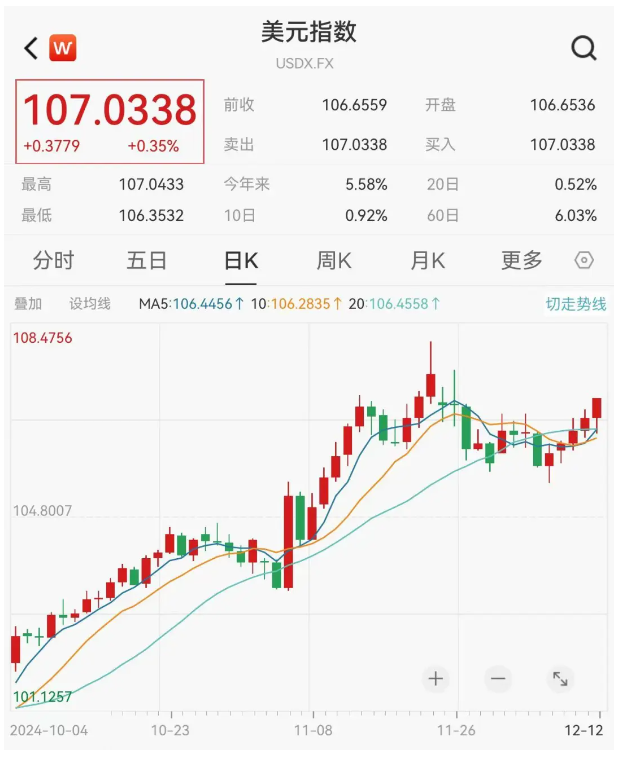Open chart settings hexagon icon

click(x=585, y=261)
